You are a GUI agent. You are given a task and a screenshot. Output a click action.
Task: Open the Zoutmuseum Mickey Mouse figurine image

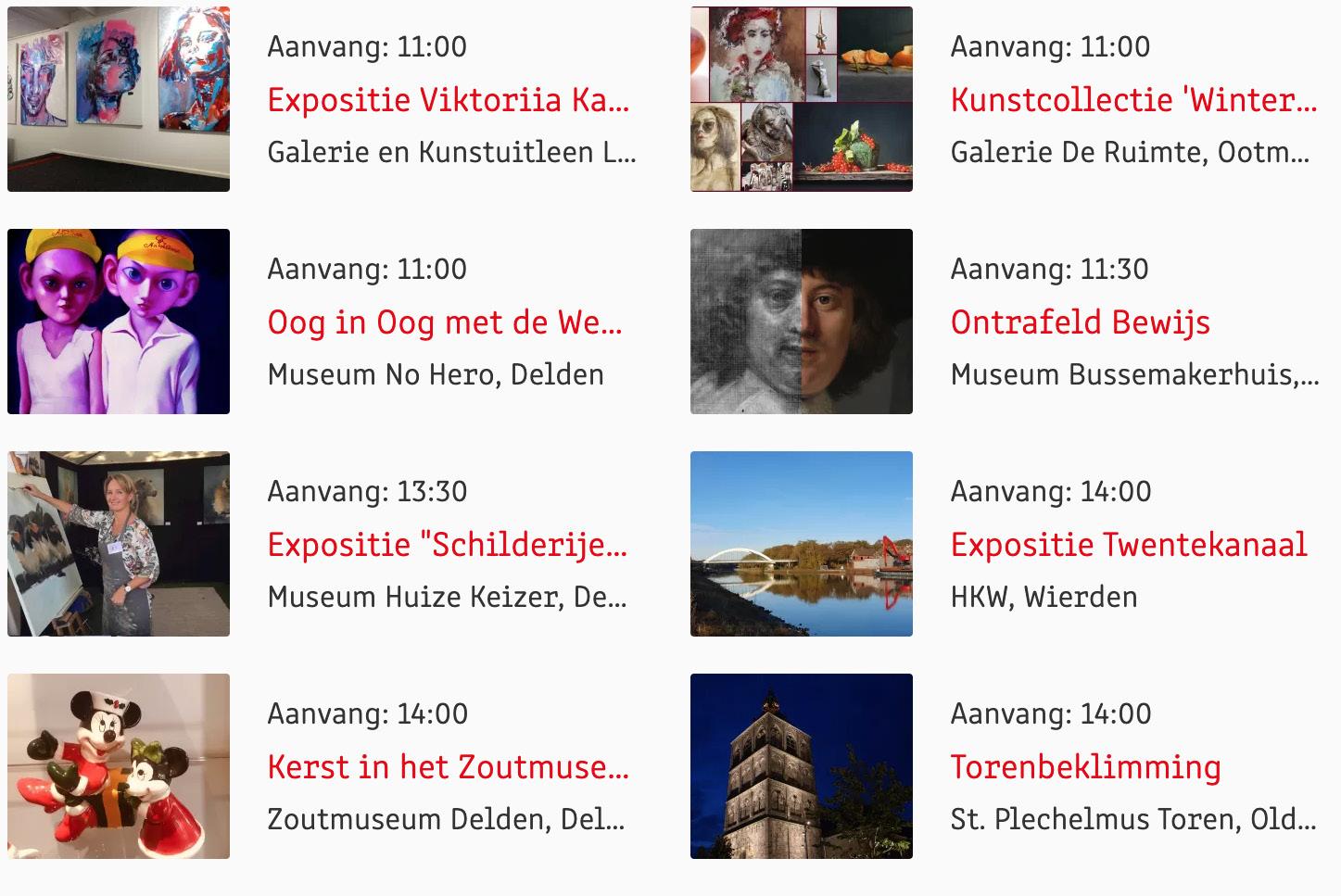tap(119, 766)
